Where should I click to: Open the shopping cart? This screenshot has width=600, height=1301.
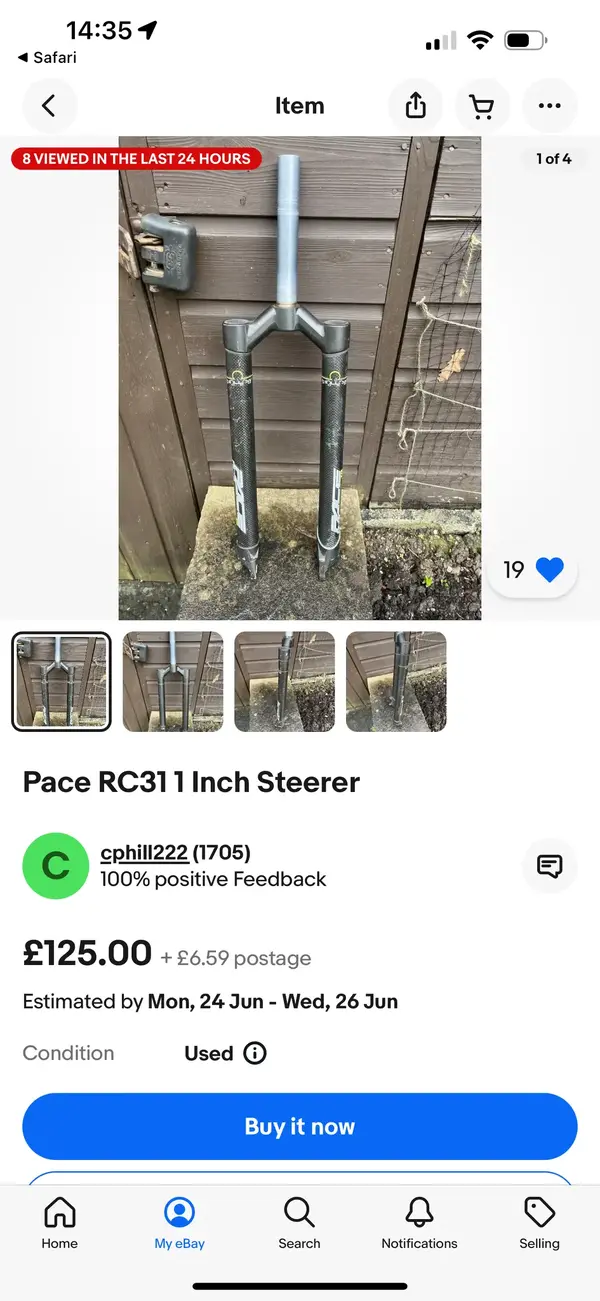[482, 106]
